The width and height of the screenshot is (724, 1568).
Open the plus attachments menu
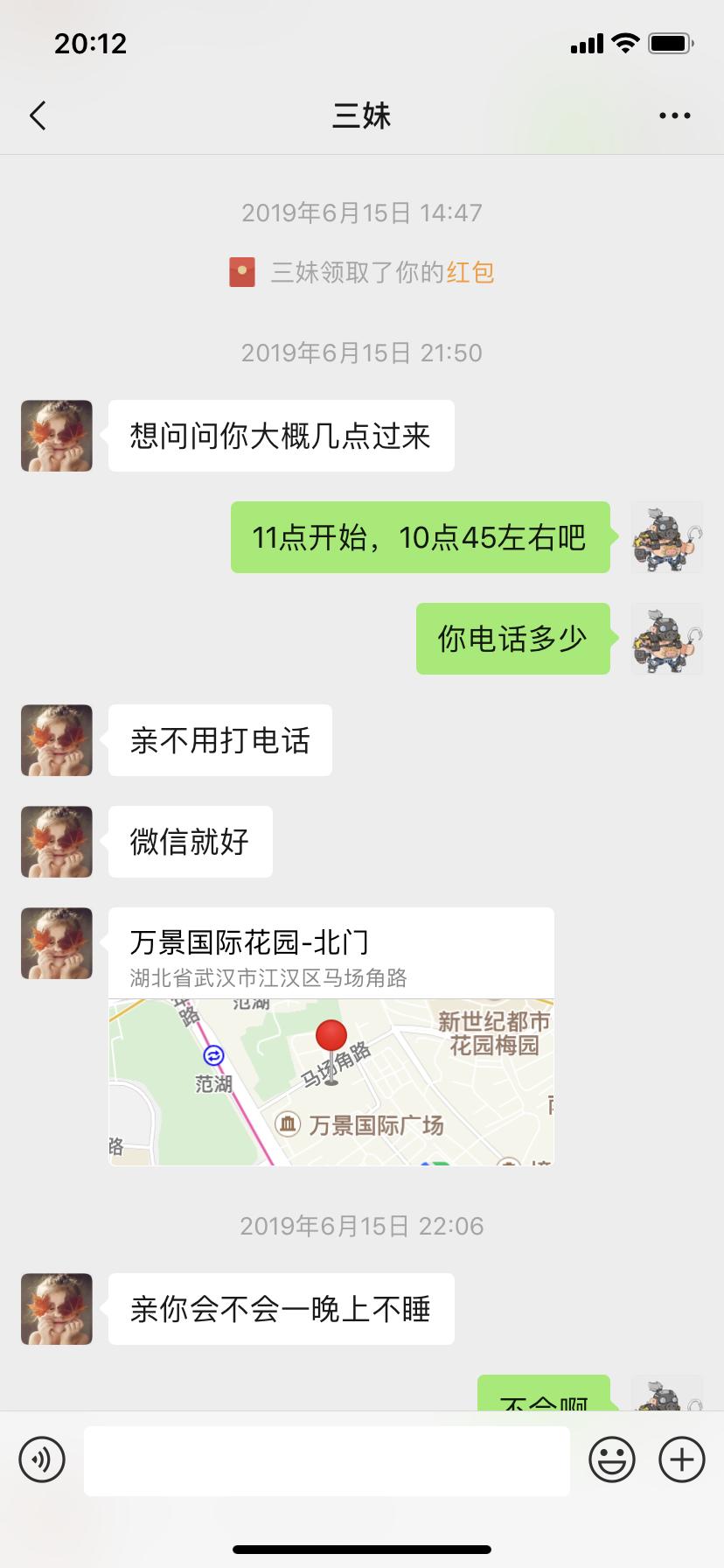(x=681, y=1459)
